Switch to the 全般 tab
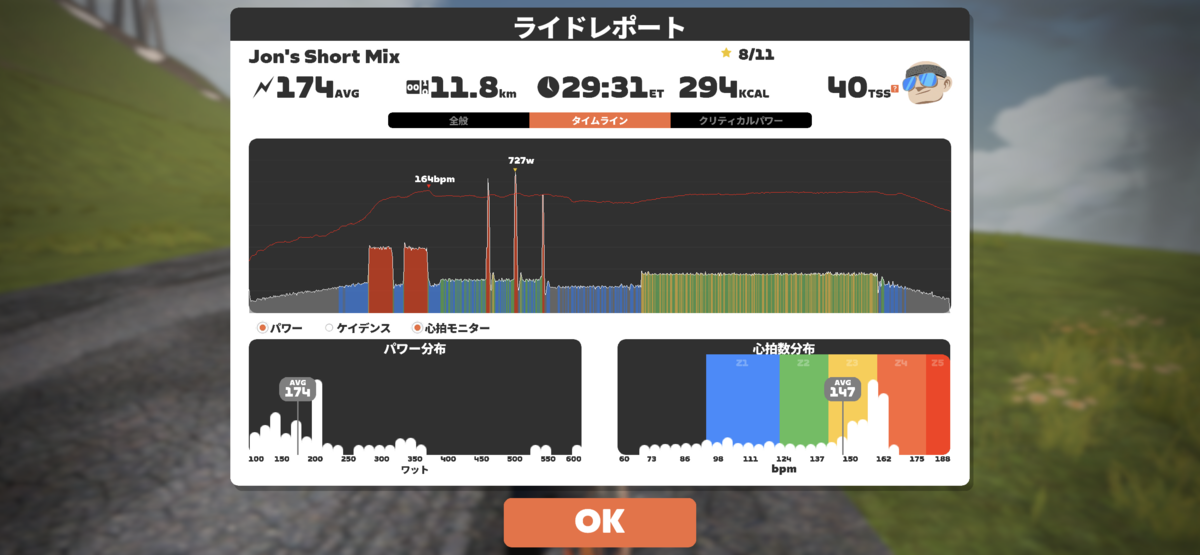The width and height of the screenshot is (1200, 555). 458,121
